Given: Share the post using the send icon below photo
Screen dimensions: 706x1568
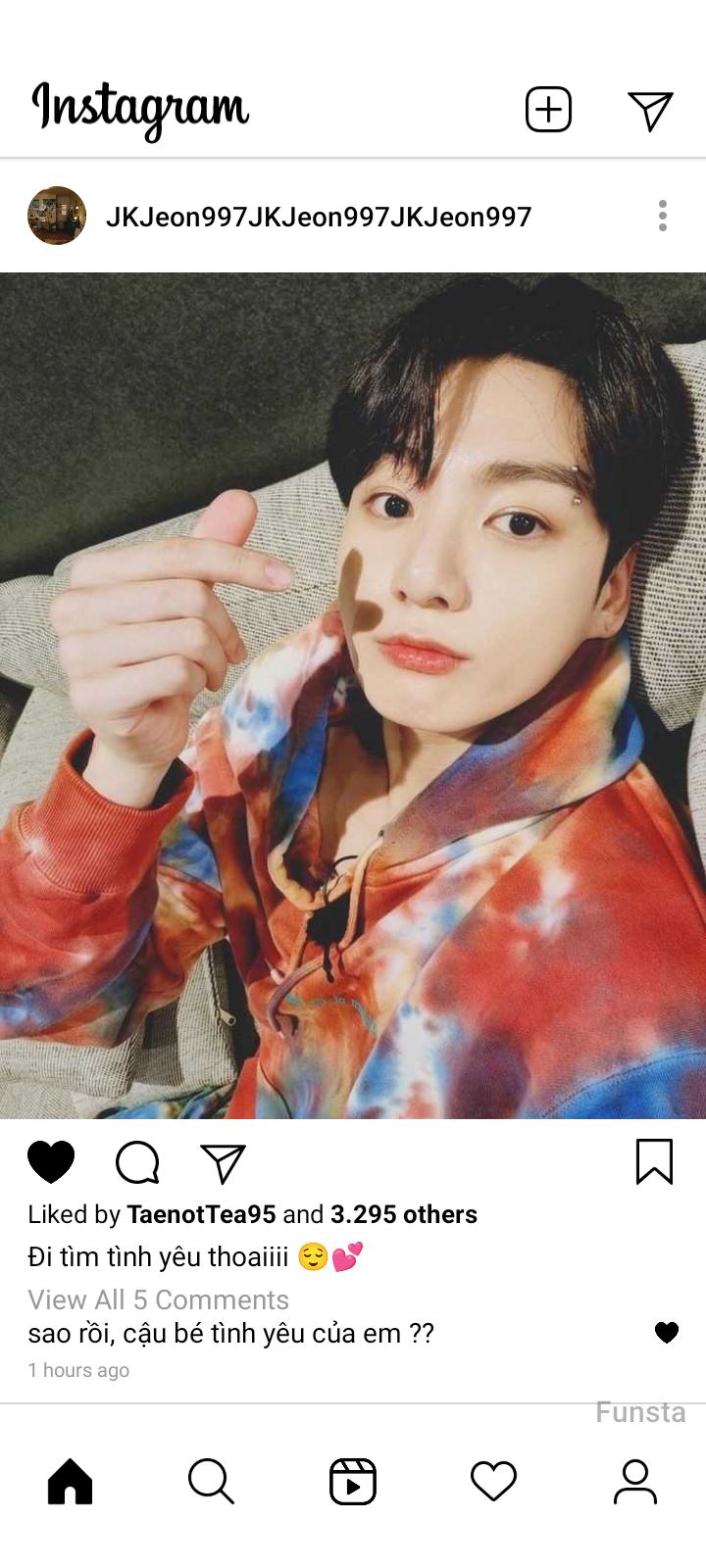Looking at the screenshot, I should tap(223, 1162).
